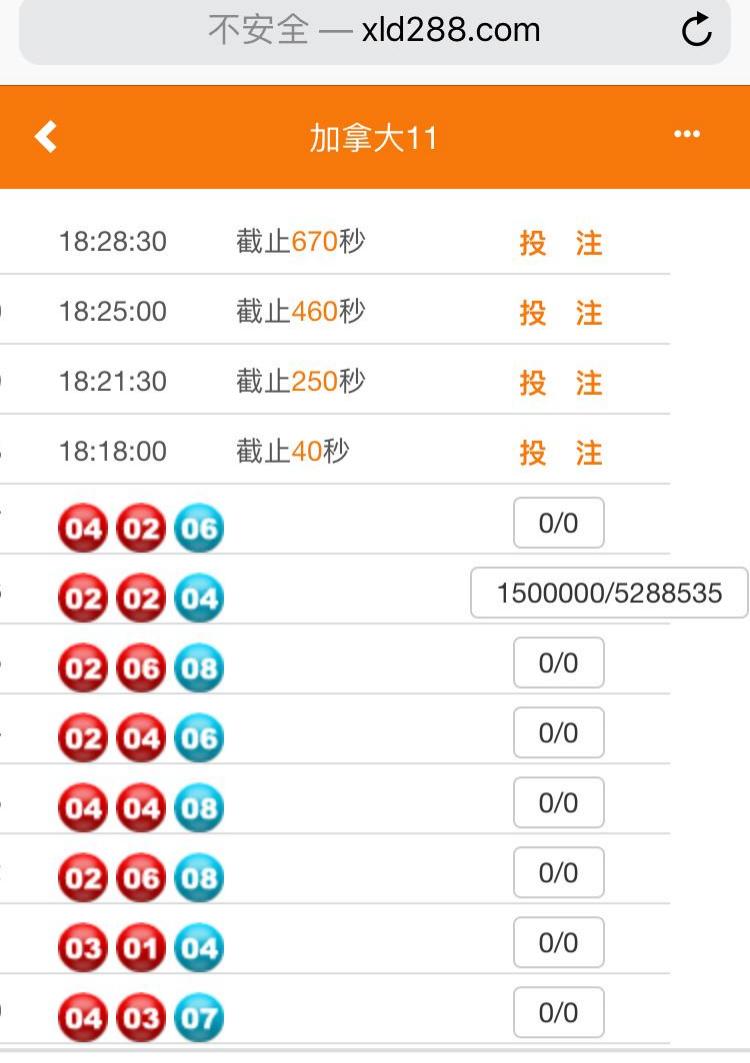The image size is (750, 1063).
Task: Tap the 加拿大11 title
Action: click(x=375, y=137)
